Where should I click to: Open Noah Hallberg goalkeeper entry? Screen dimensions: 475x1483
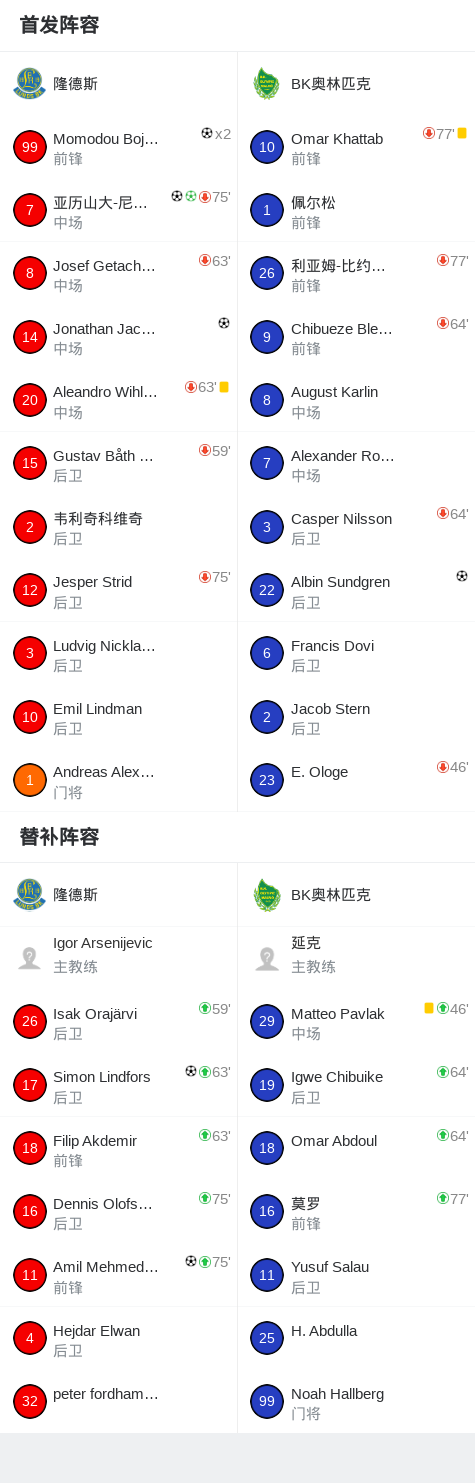(x=356, y=1402)
